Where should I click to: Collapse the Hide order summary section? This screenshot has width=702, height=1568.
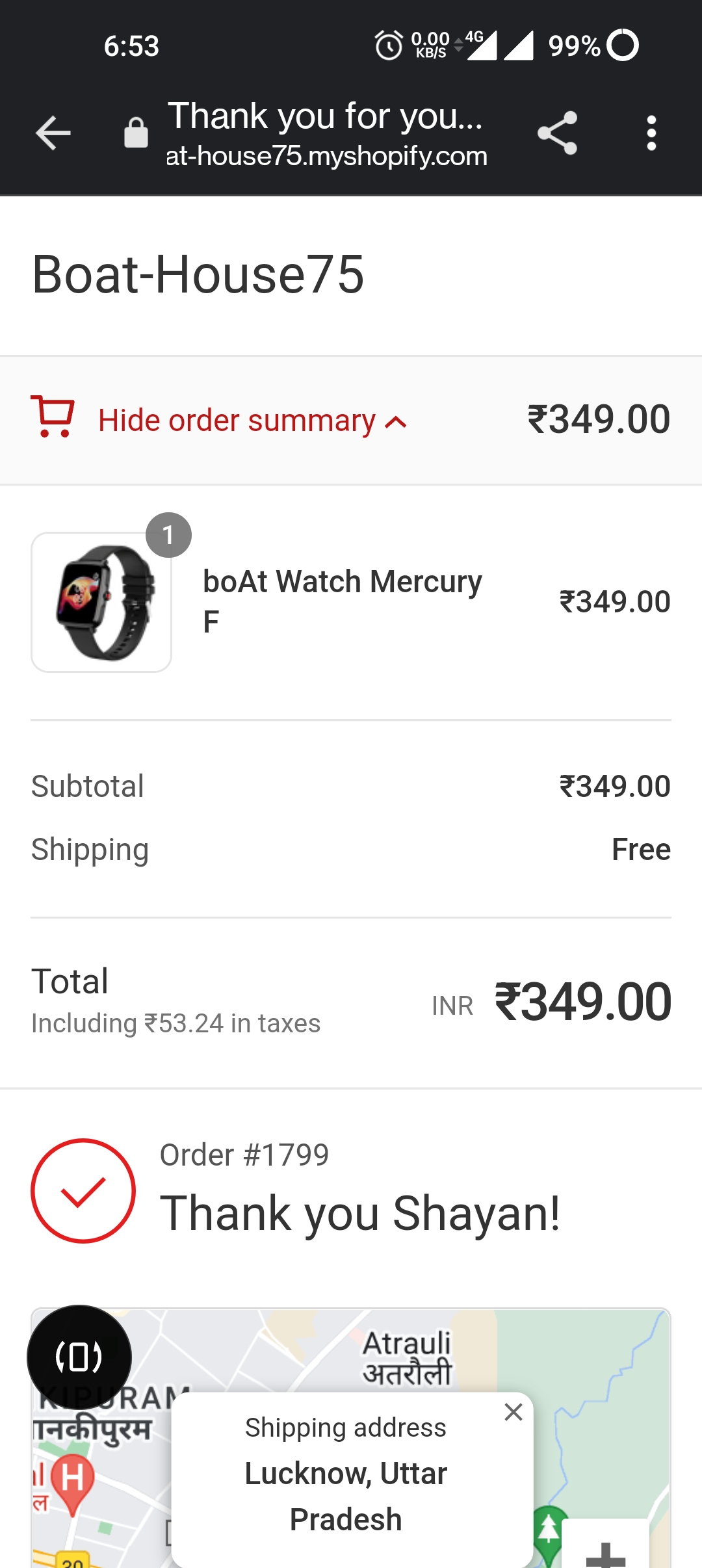(x=252, y=421)
